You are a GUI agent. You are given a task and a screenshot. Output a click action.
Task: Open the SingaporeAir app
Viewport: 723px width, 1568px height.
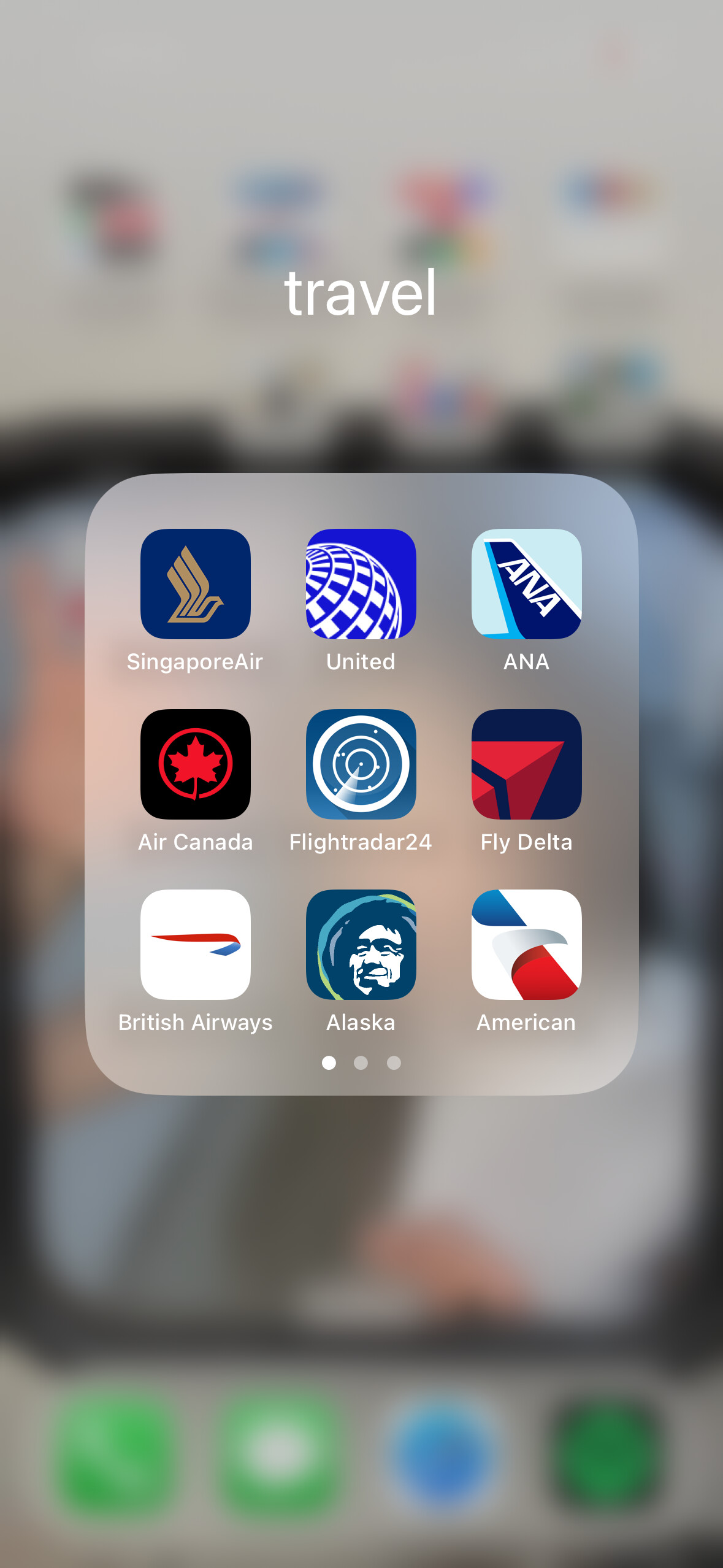[x=195, y=583]
